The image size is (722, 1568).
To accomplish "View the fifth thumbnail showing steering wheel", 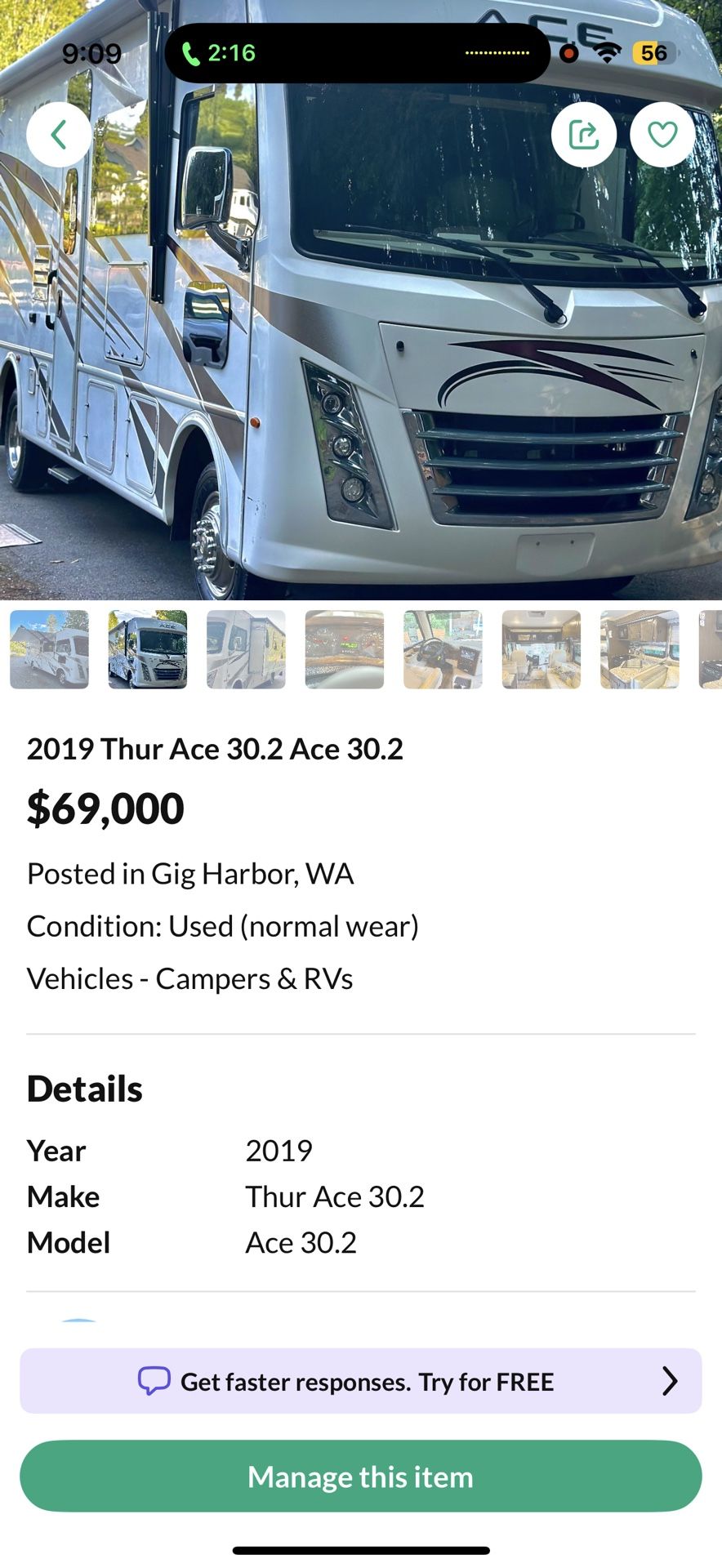I will pos(443,649).
